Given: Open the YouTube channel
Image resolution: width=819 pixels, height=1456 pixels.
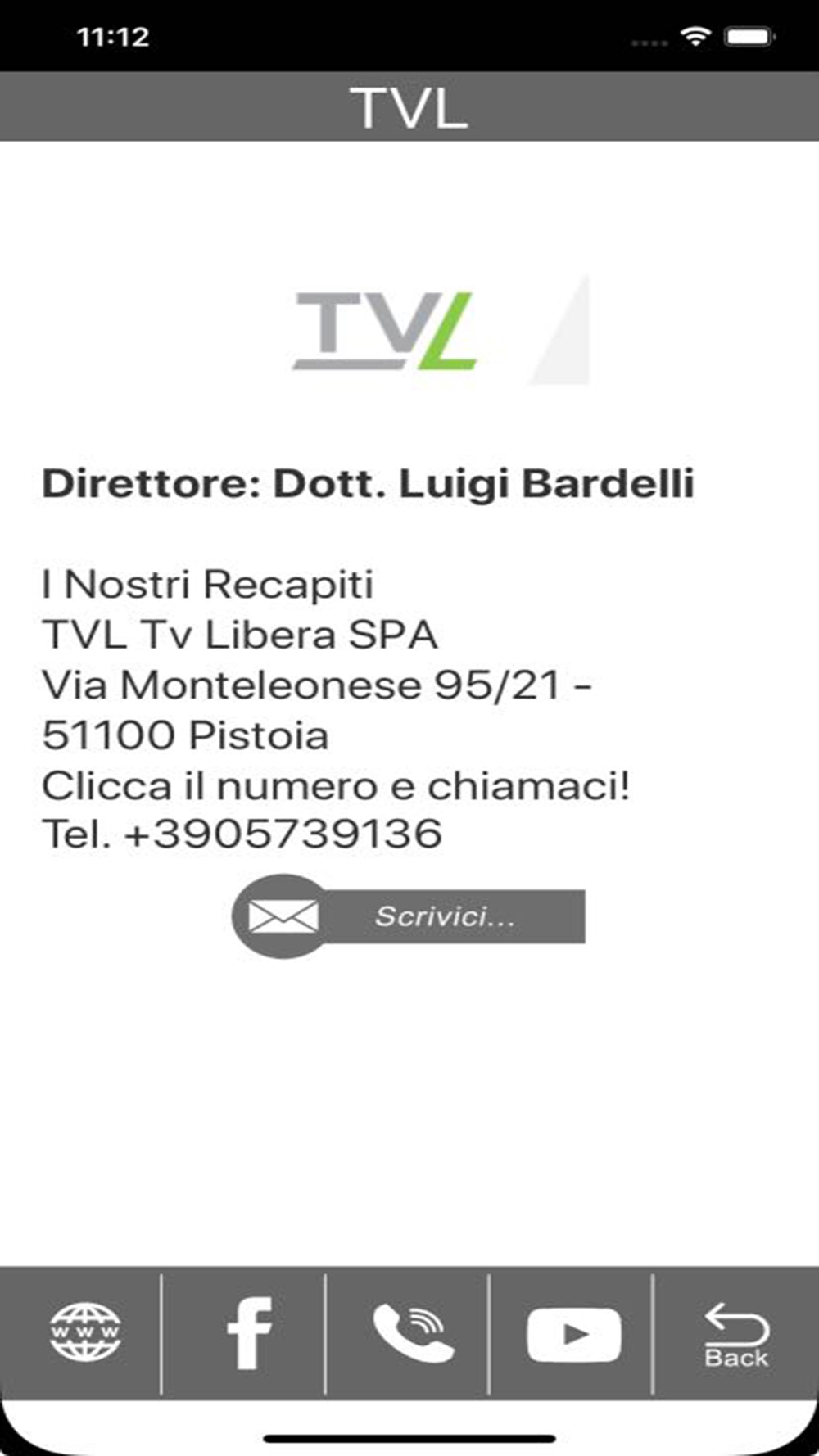Looking at the screenshot, I should 573,1335.
